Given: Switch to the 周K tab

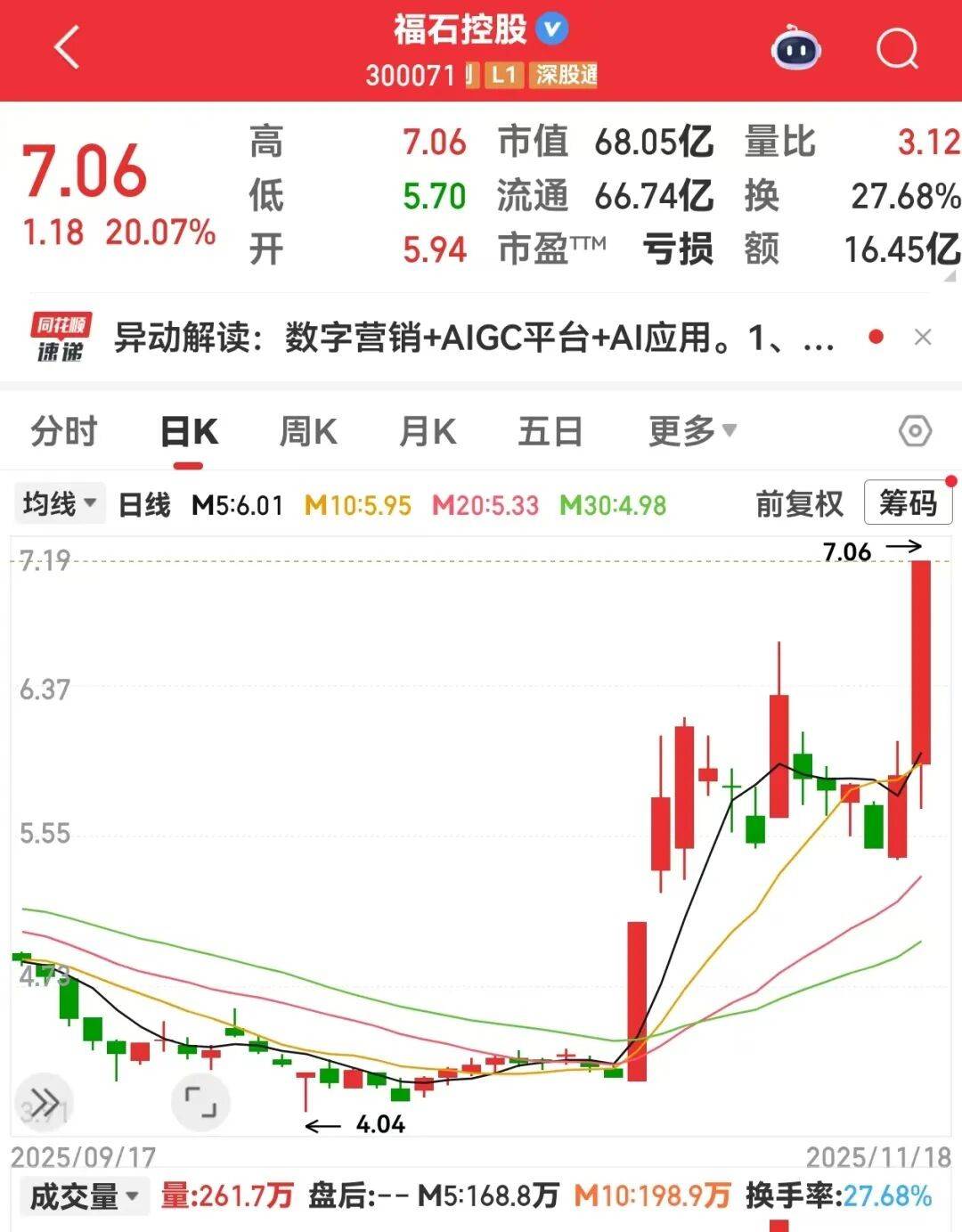Looking at the screenshot, I should point(308,432).
